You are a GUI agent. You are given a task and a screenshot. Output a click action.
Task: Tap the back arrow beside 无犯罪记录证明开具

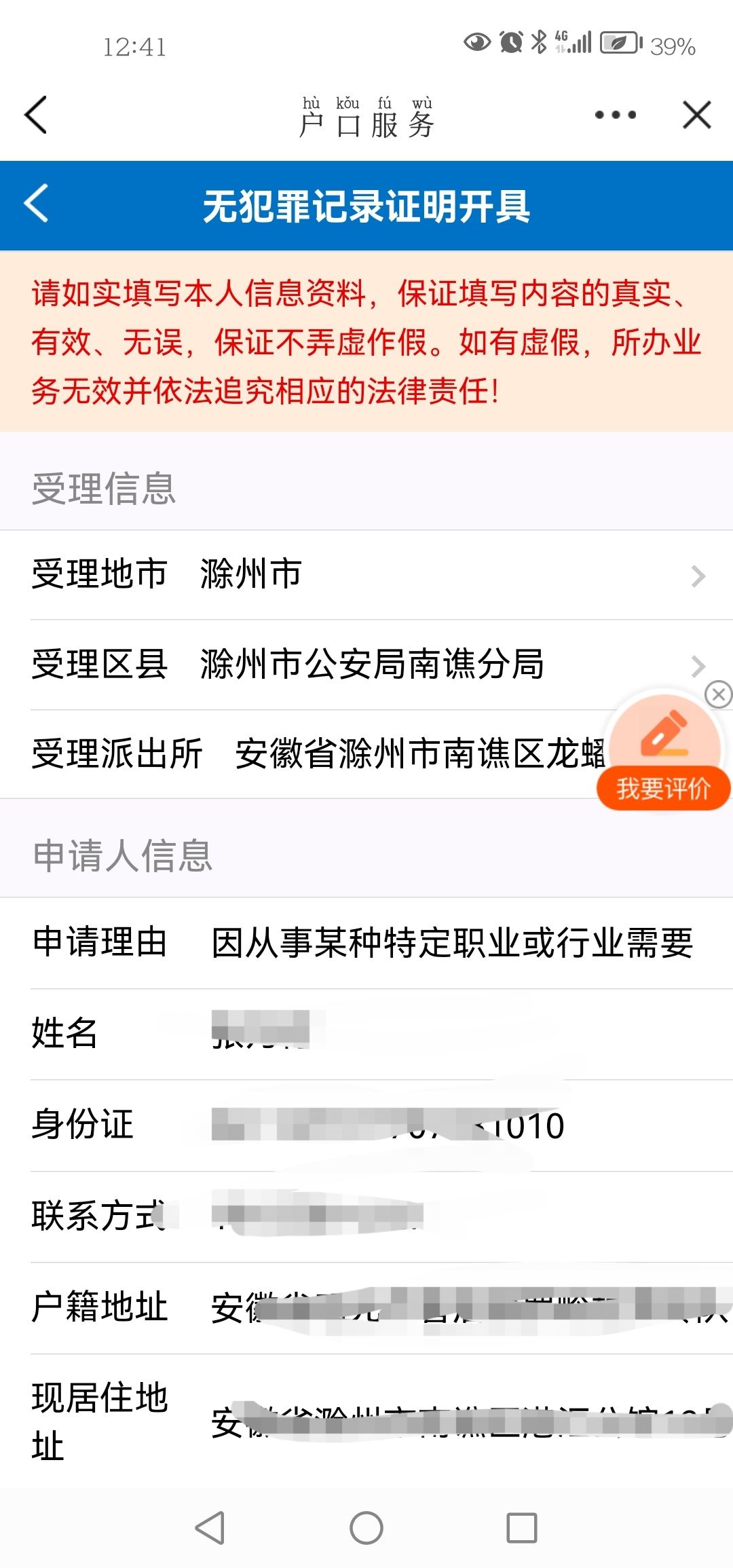[x=37, y=204]
